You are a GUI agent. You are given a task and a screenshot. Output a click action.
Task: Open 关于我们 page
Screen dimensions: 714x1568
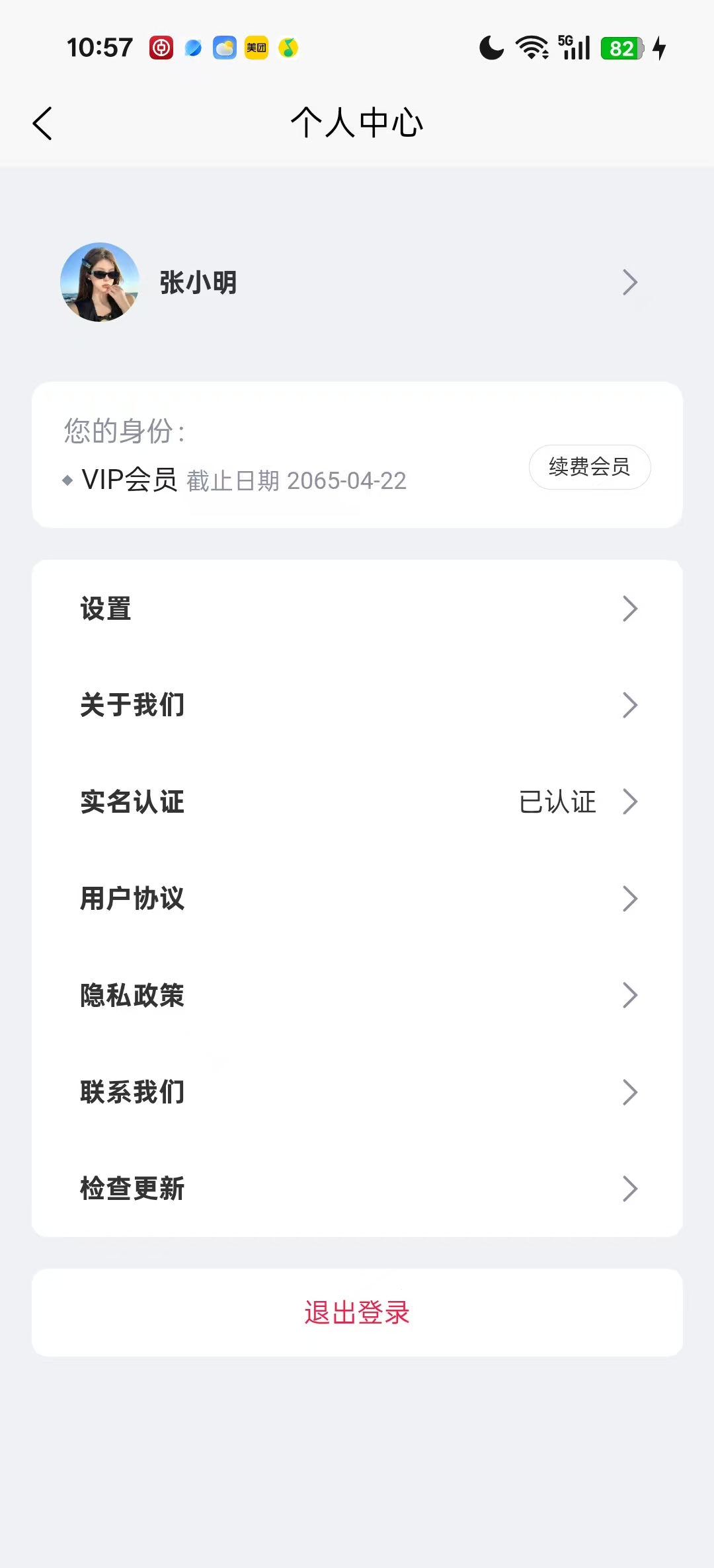(357, 705)
